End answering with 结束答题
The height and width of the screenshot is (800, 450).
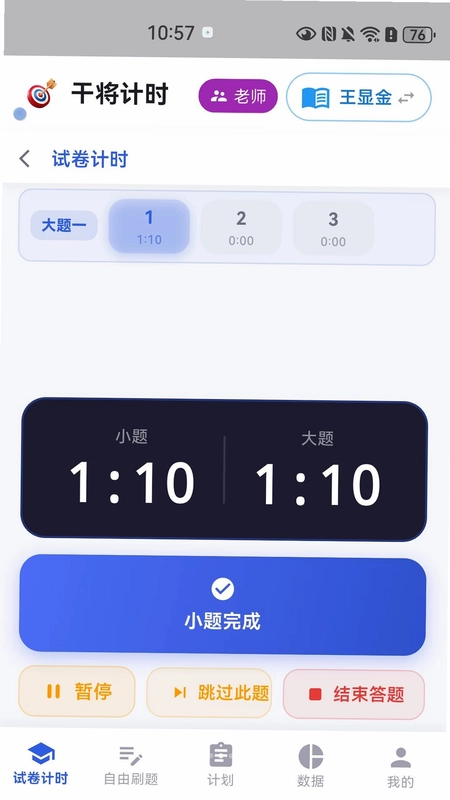coord(354,694)
